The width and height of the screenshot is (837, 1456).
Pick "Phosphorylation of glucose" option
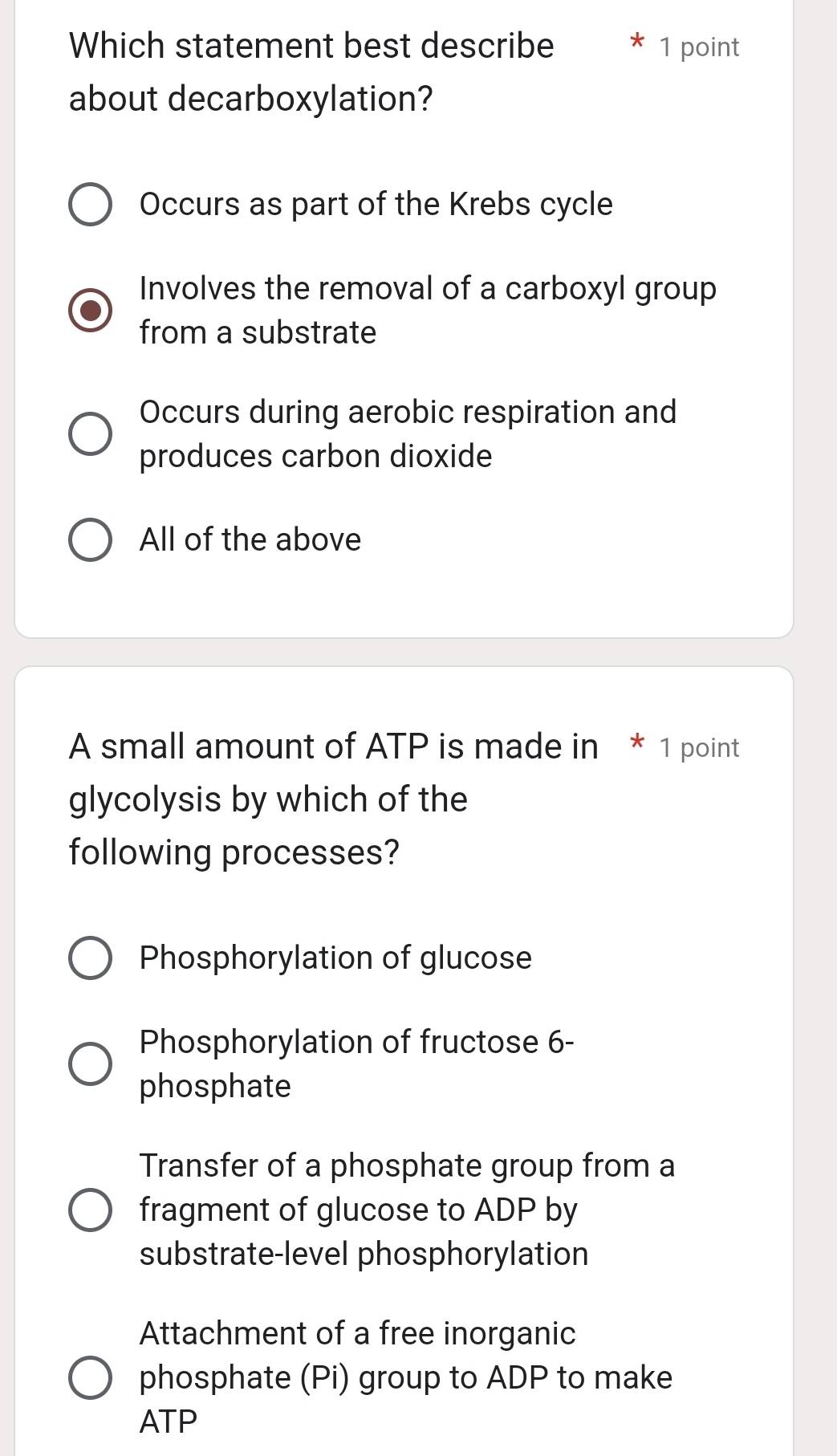90,958
